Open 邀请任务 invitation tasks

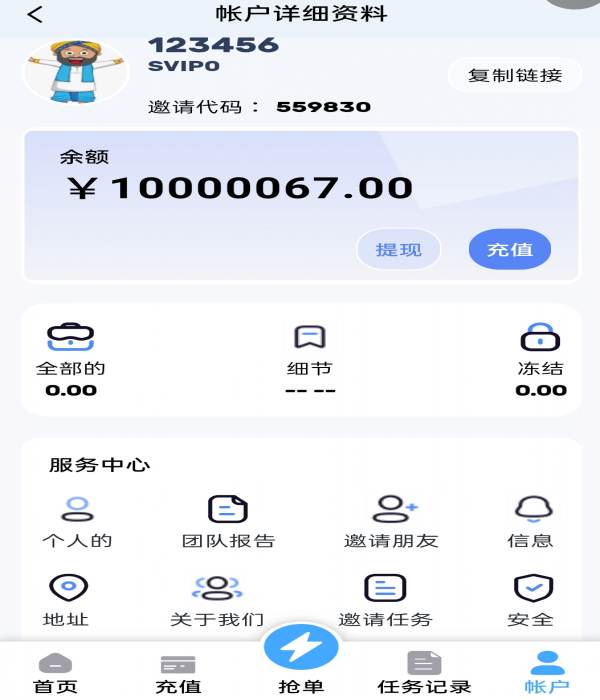(385, 600)
